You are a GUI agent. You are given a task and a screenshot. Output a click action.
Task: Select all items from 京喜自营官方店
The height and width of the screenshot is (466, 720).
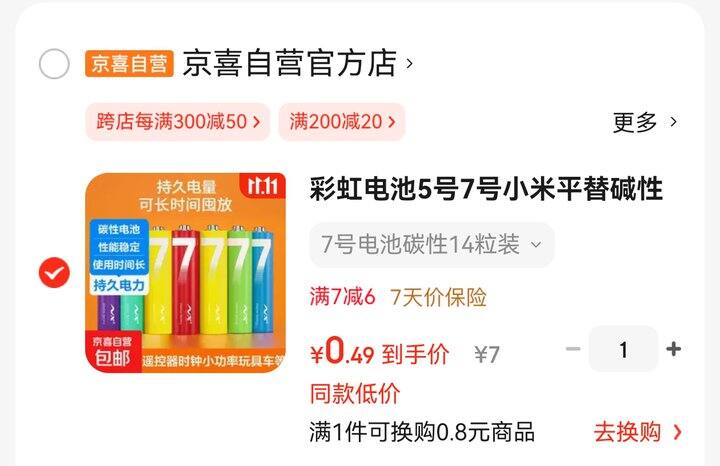[54, 64]
